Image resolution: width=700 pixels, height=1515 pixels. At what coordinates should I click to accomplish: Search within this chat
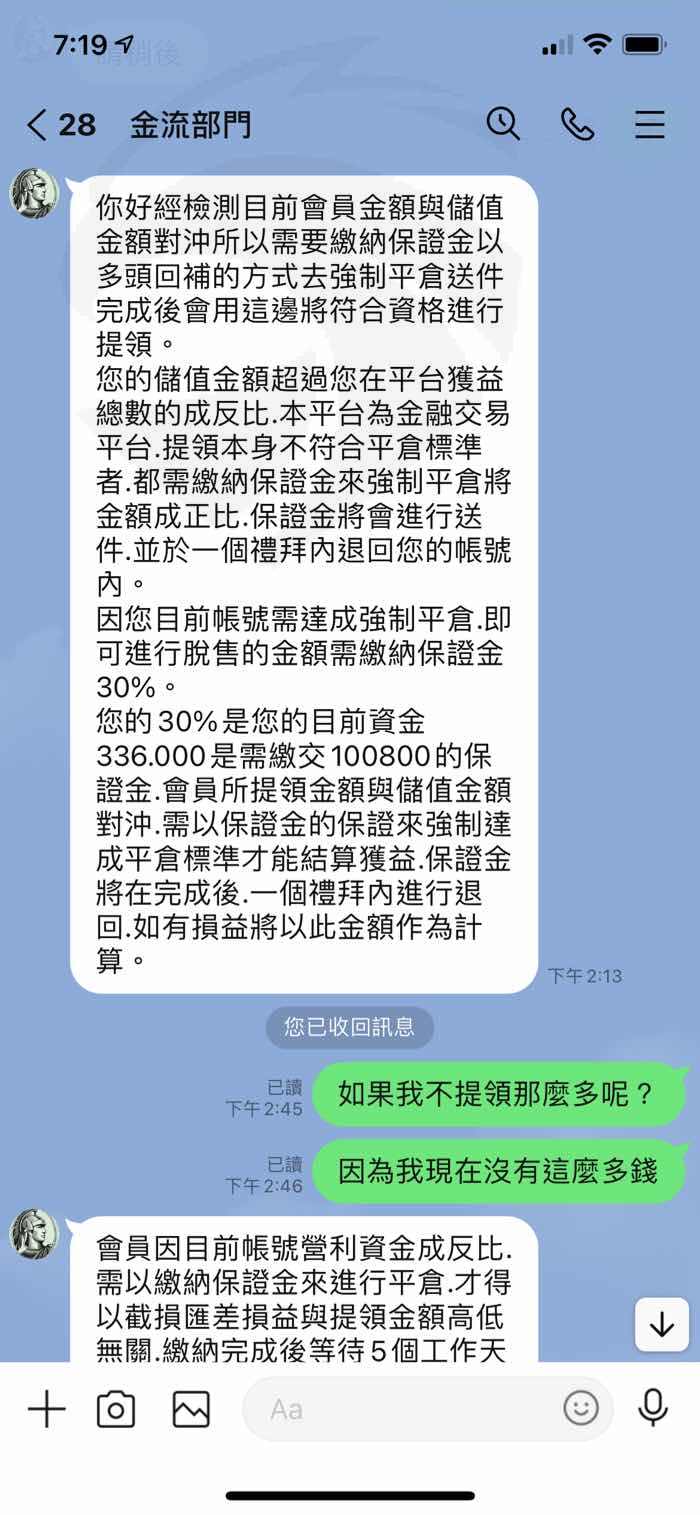pyautogui.click(x=503, y=124)
